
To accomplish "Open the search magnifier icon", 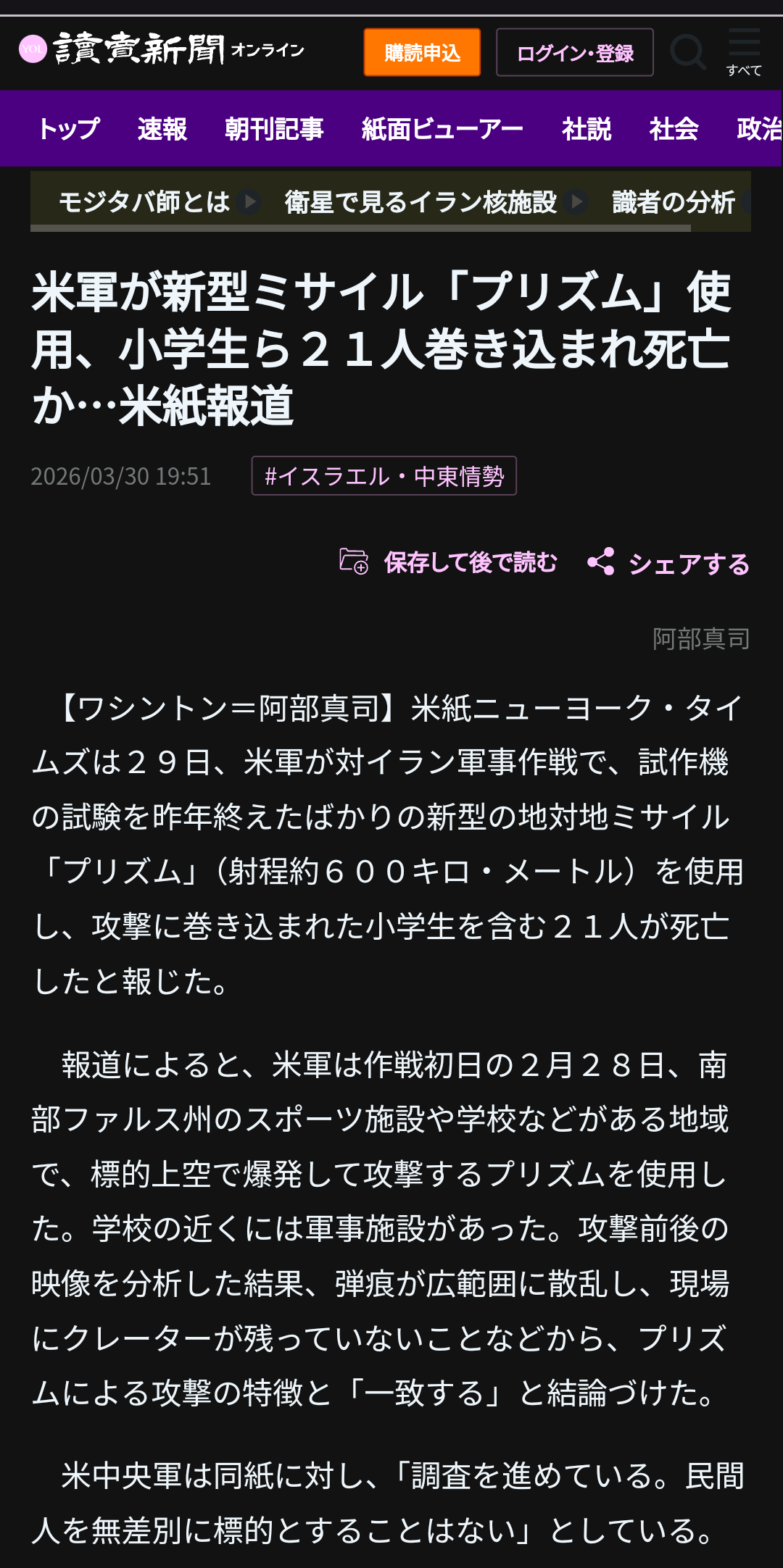I will tap(687, 52).
